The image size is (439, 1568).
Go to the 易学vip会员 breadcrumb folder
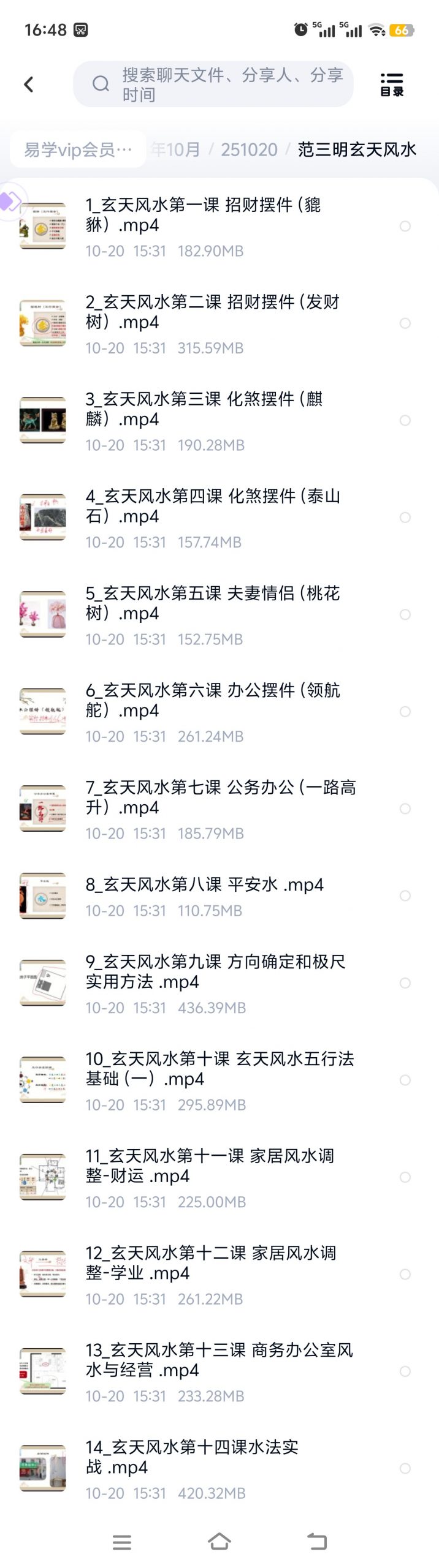[78, 149]
